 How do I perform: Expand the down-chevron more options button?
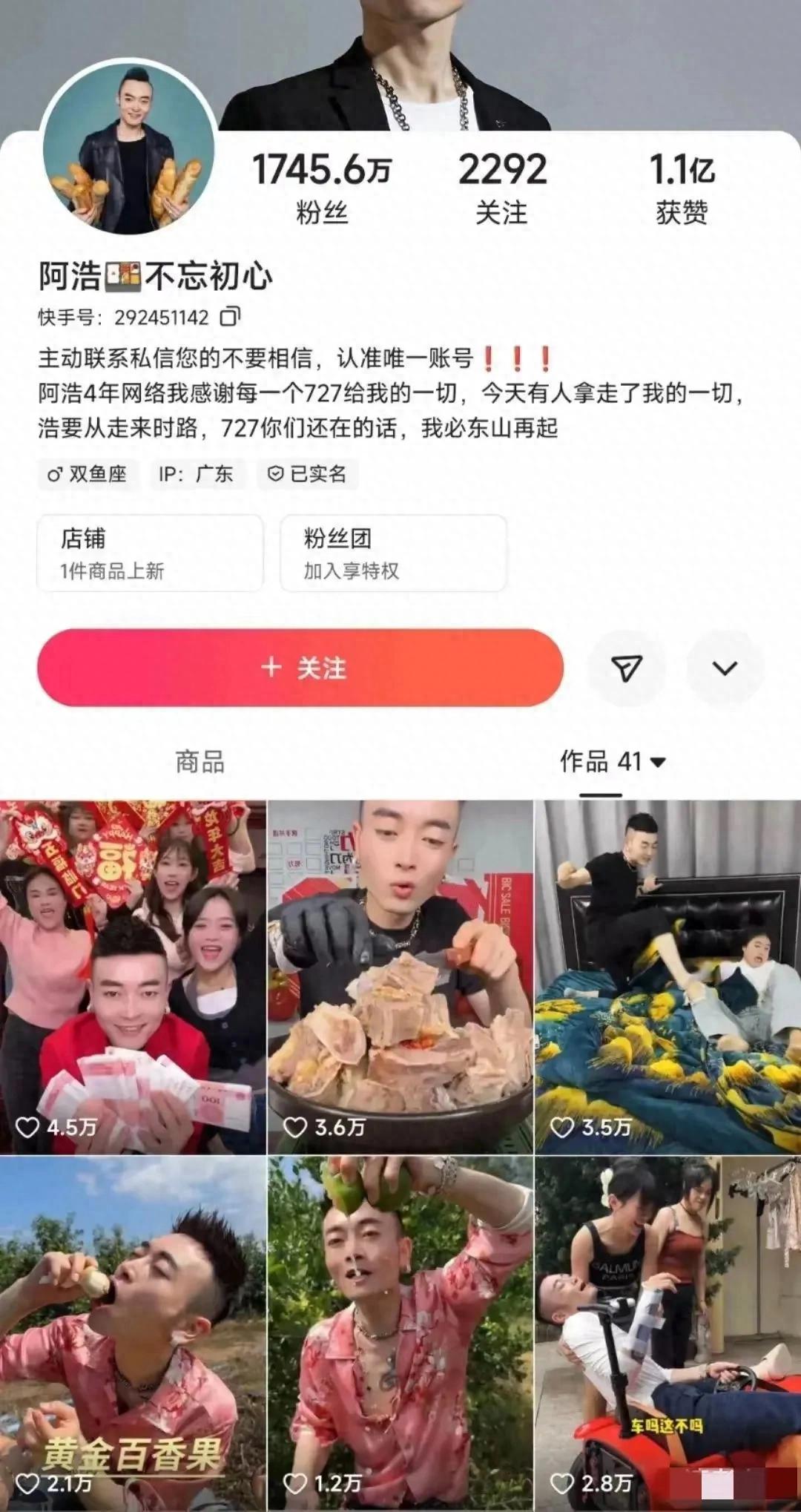(x=724, y=668)
